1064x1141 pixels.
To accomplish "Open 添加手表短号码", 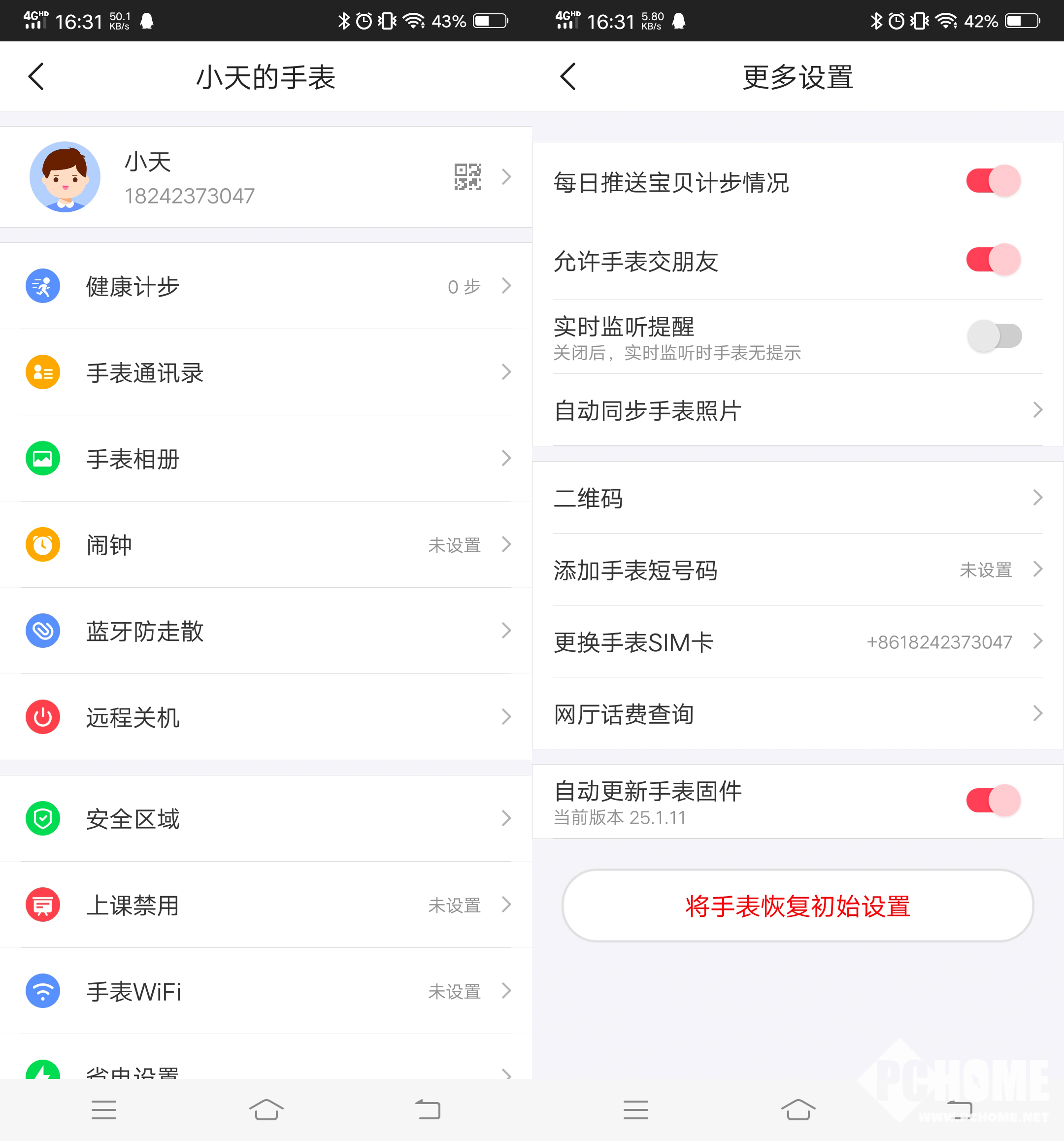I will (798, 570).
